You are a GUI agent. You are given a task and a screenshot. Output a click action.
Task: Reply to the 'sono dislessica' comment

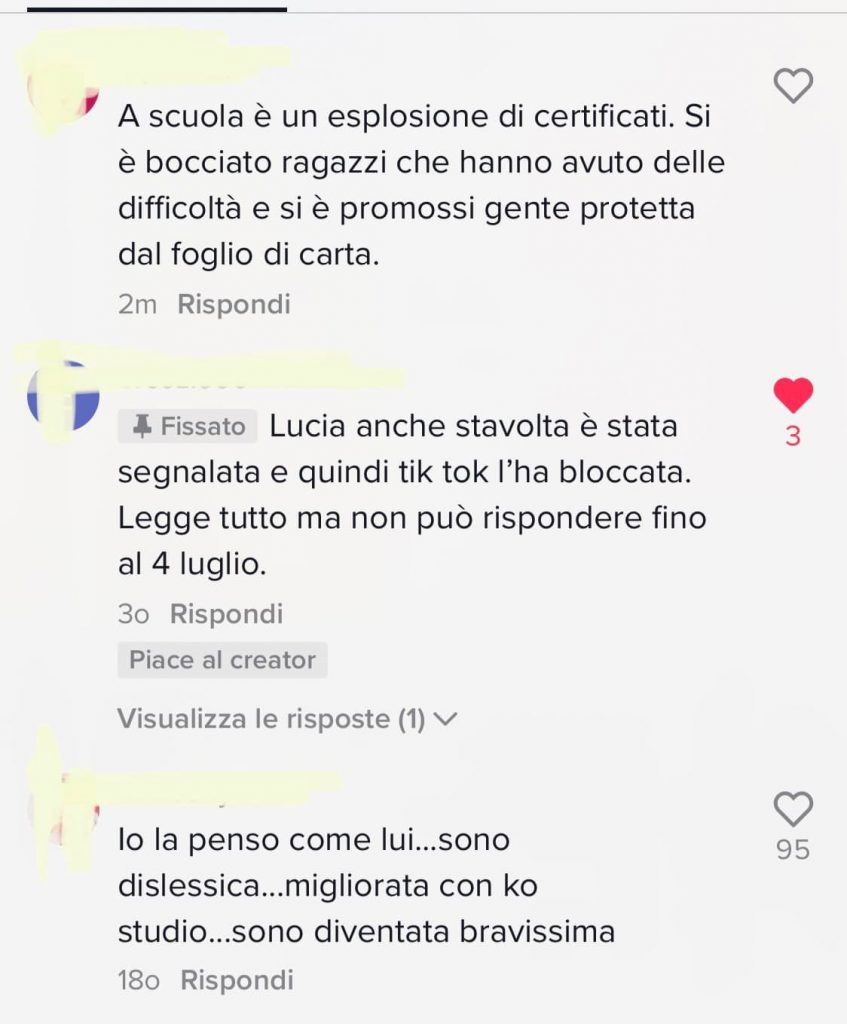coord(236,980)
